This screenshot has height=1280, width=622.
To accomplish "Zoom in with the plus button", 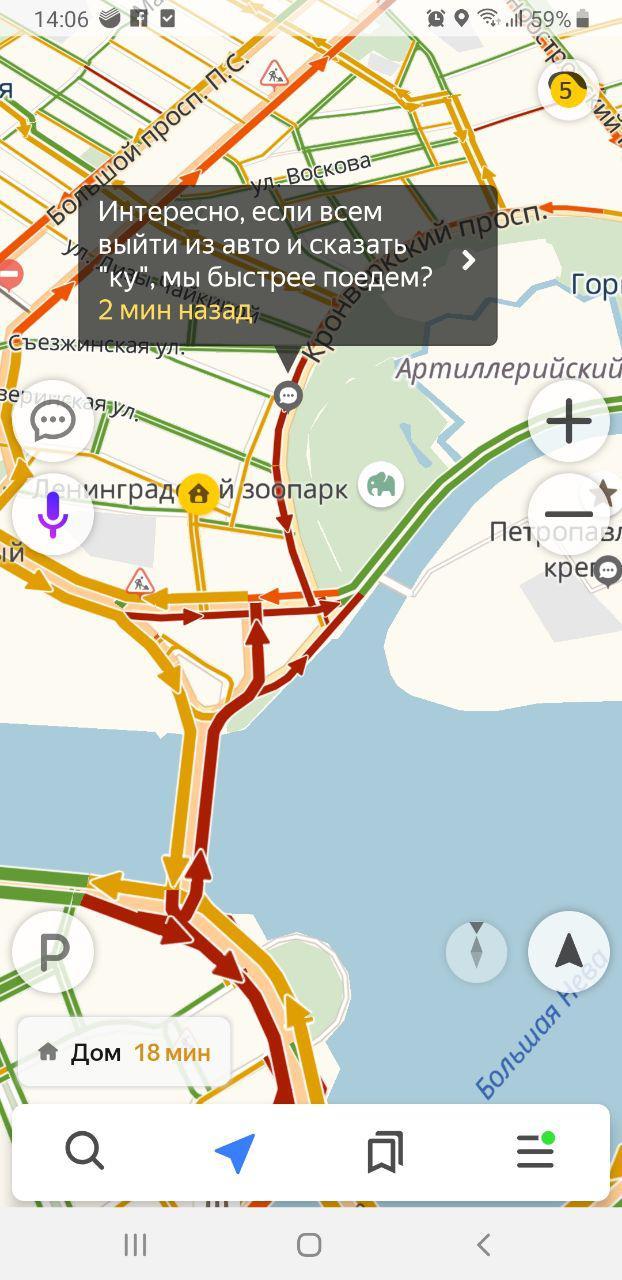I will coord(568,422).
